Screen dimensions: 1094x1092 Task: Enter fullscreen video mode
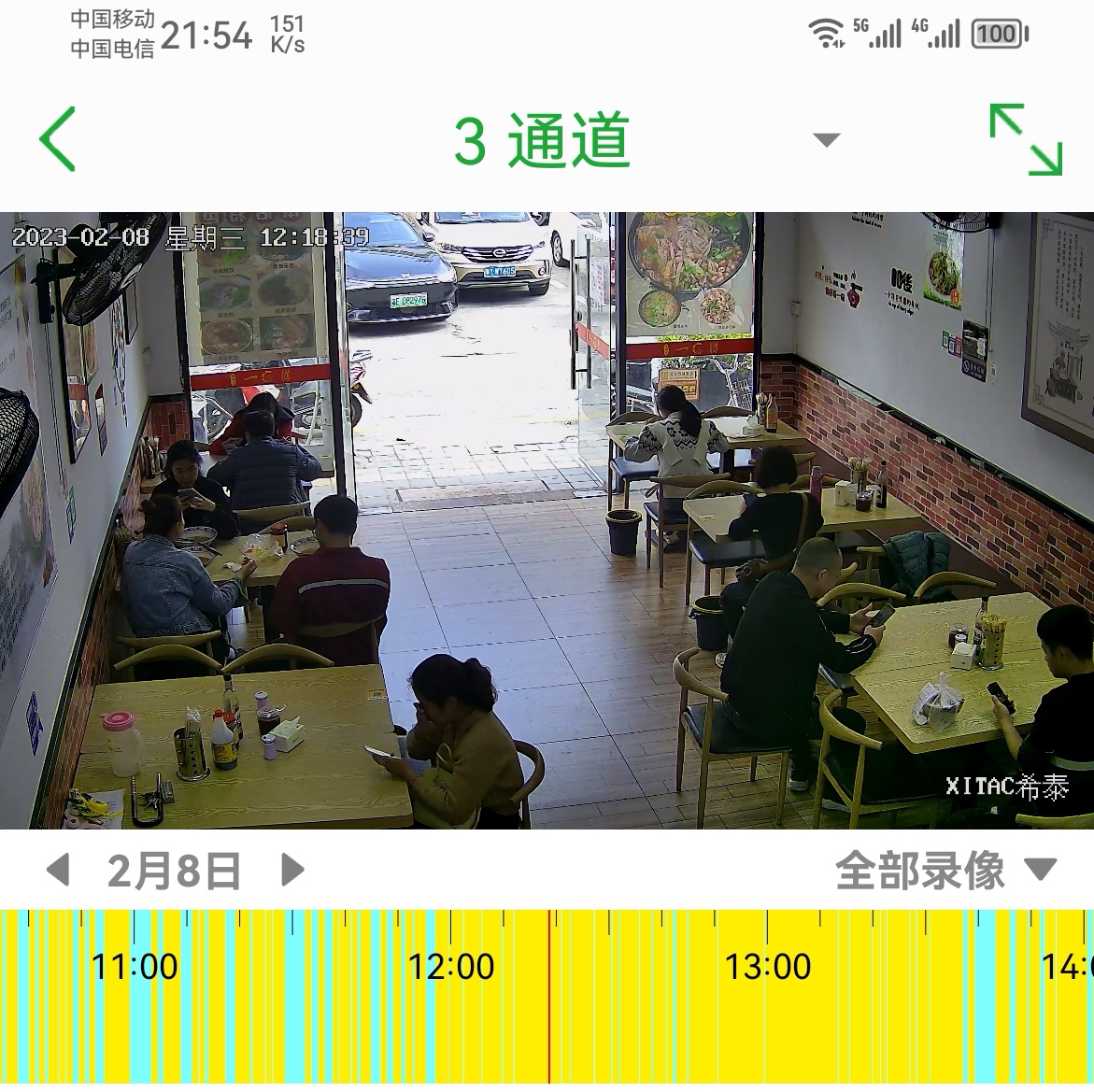1026,140
